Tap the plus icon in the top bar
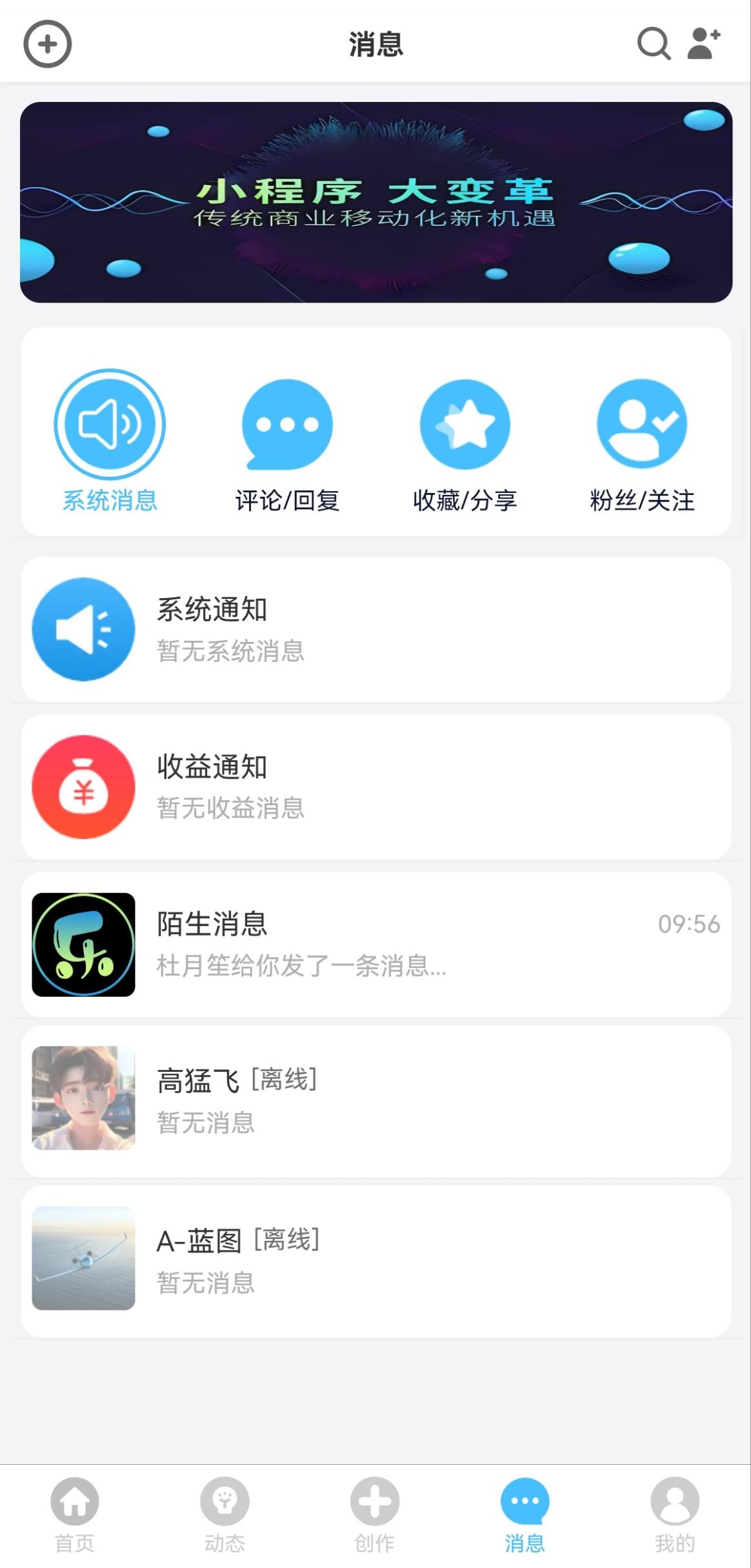This screenshot has width=751, height=1568. click(47, 44)
